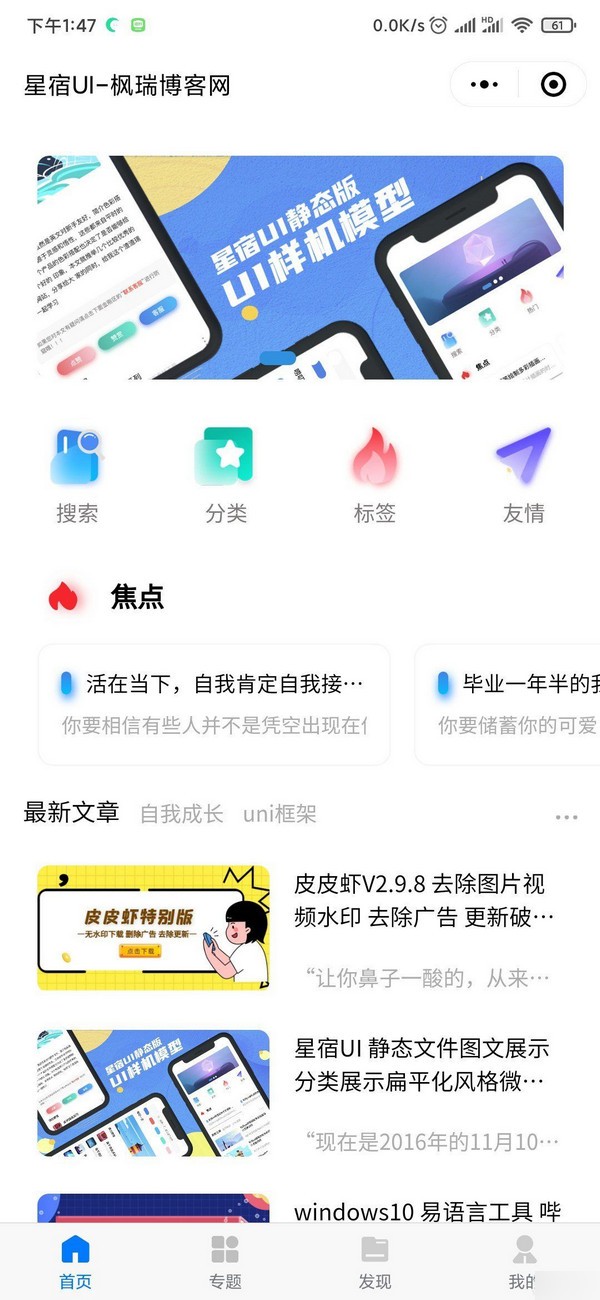Switch to the 自我成长 tab
This screenshot has width=600, height=1300.
point(181,814)
